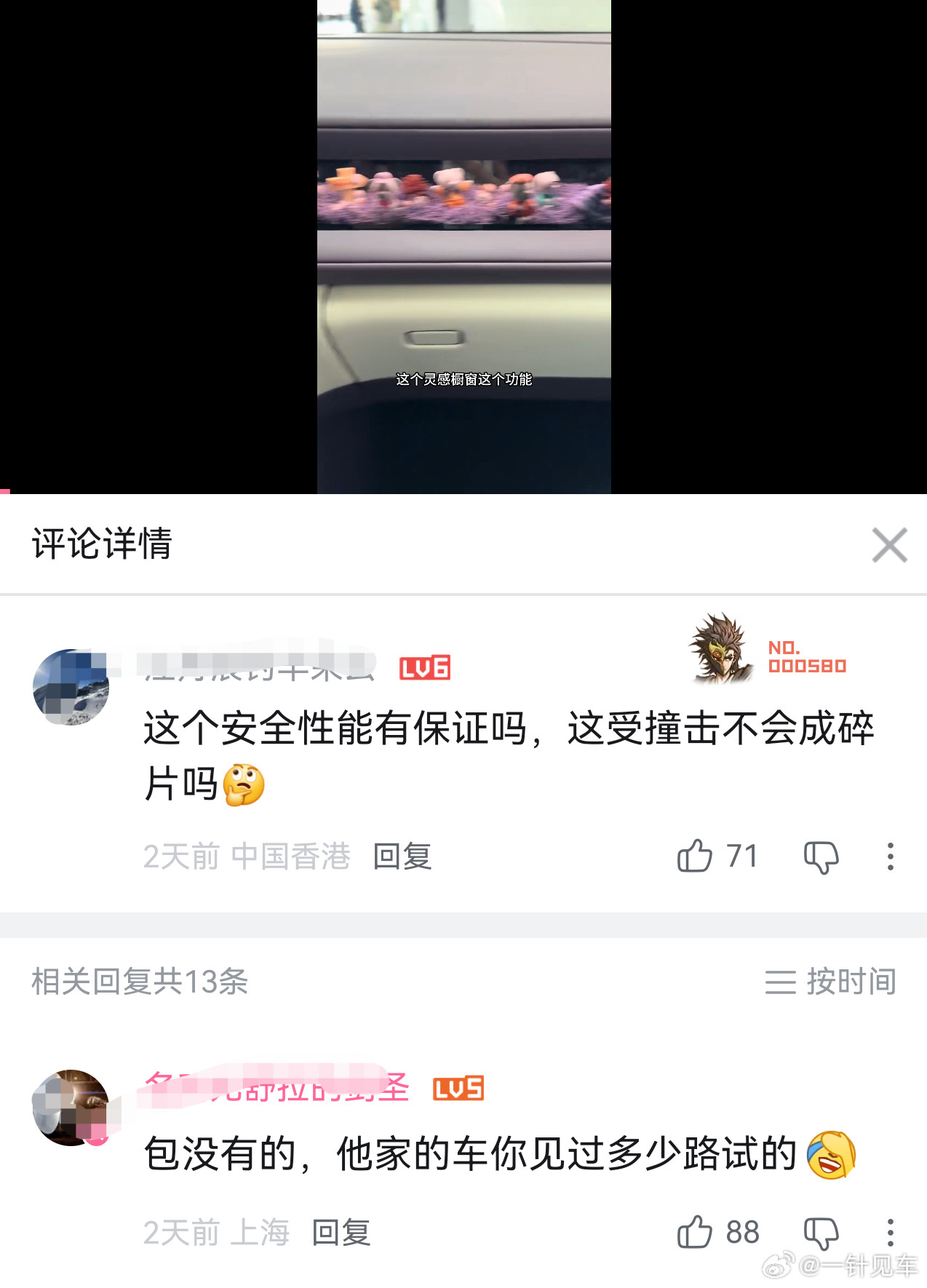Toggle dislike on the Shanghai user's comment
The width and height of the screenshot is (927, 1288).
(821, 1233)
